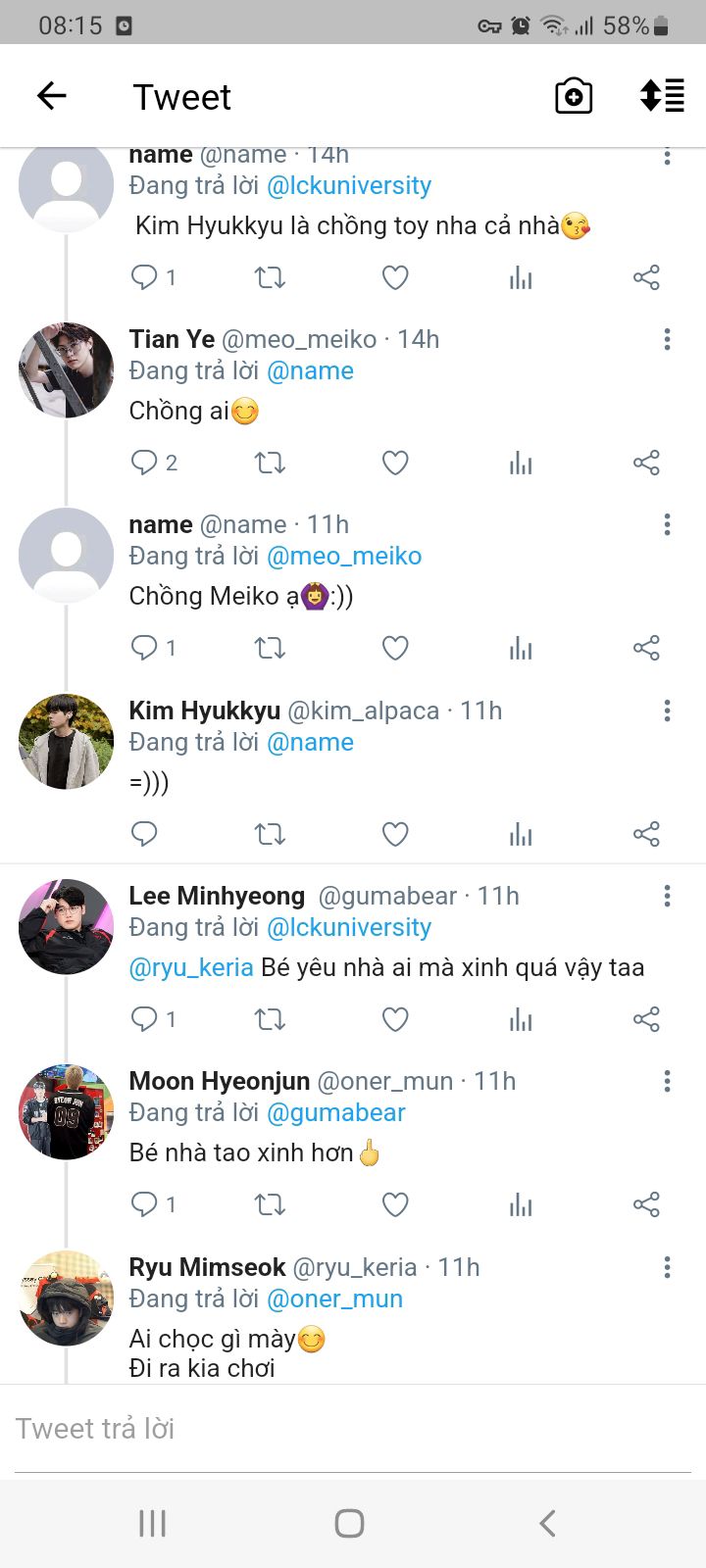Screen dimensions: 706x1568
Task: Open recent apps from navigation bar
Action: [x=152, y=1523]
